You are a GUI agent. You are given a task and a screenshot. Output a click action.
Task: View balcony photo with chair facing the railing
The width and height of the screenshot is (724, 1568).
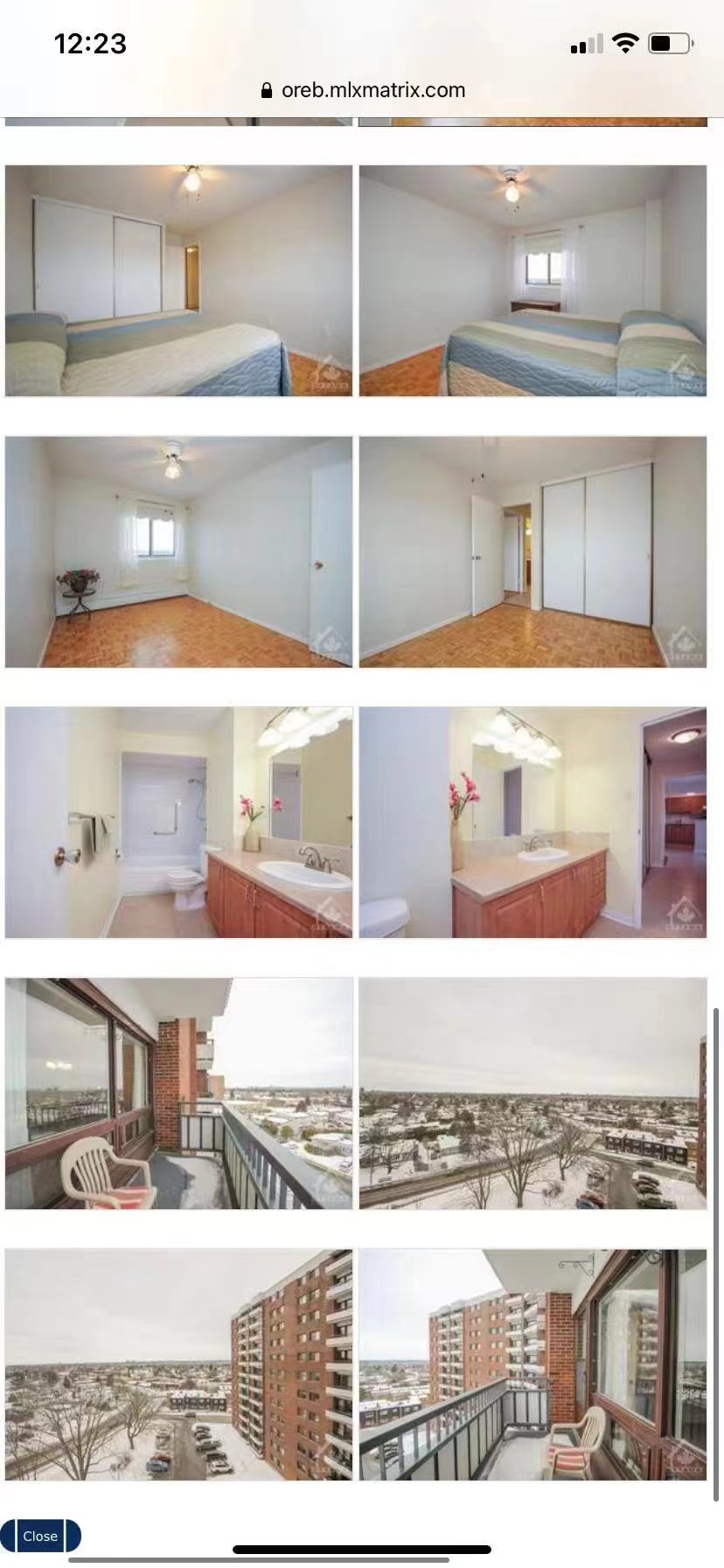[179, 1094]
